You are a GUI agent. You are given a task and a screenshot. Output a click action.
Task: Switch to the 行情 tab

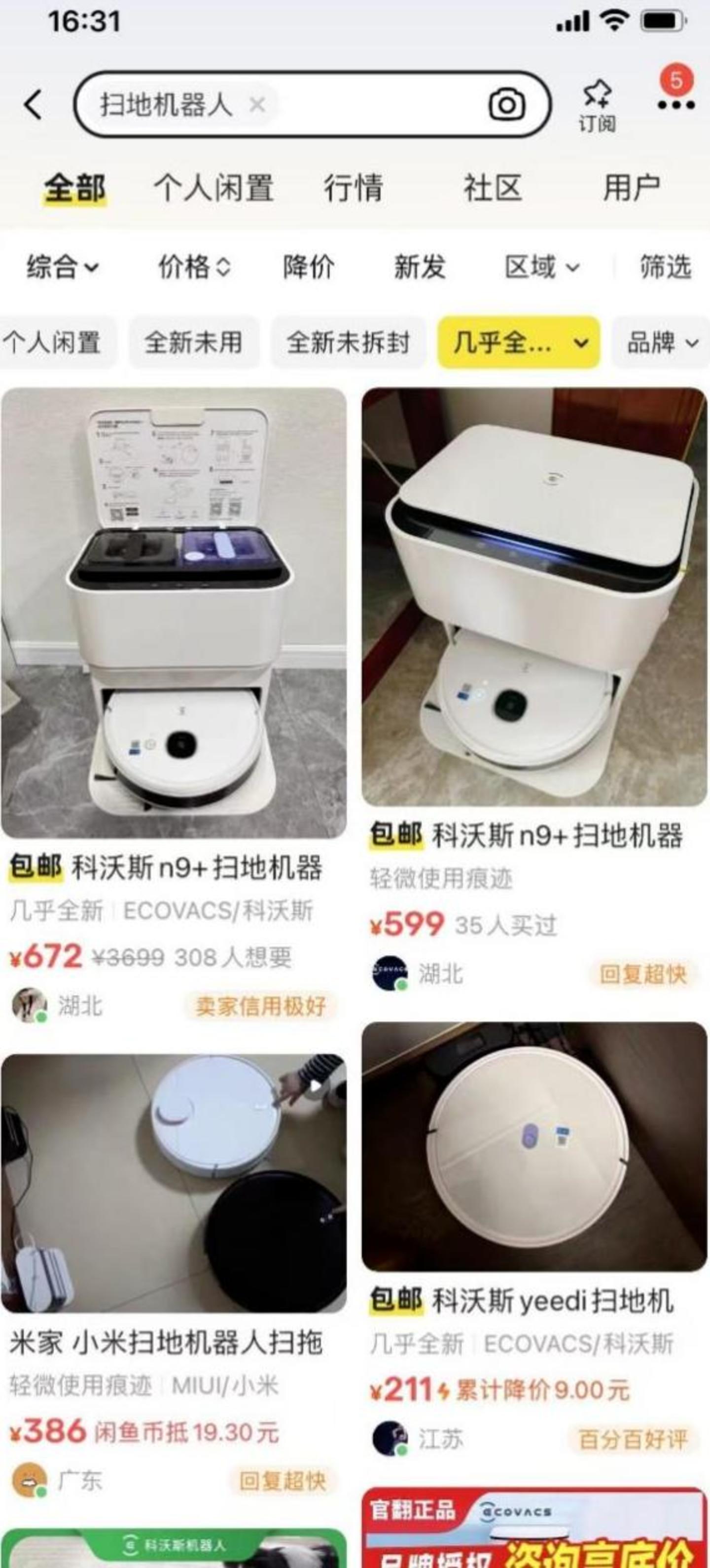point(353,187)
